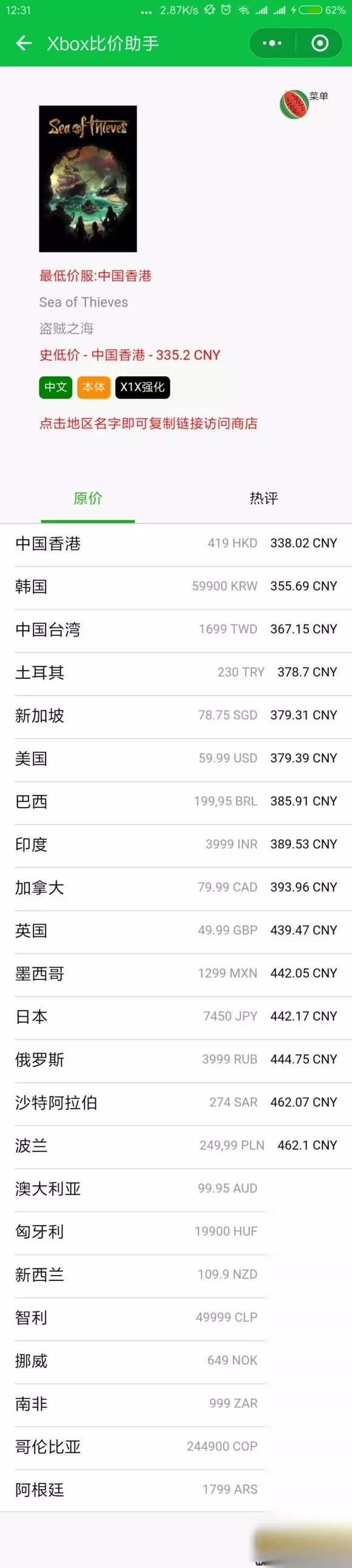Select the 原价 tab

[x=87, y=499]
